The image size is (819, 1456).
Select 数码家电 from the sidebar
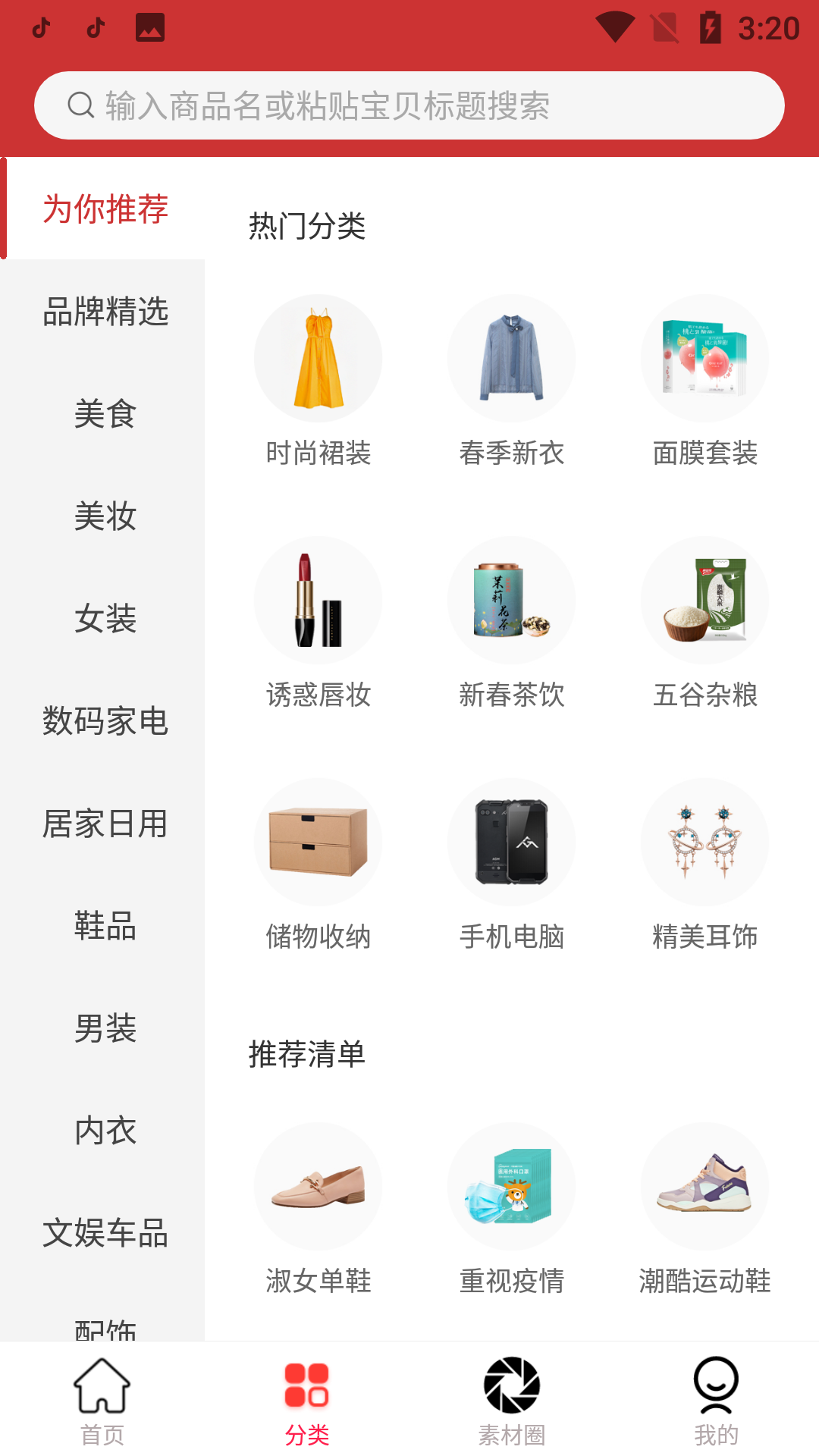click(x=105, y=723)
